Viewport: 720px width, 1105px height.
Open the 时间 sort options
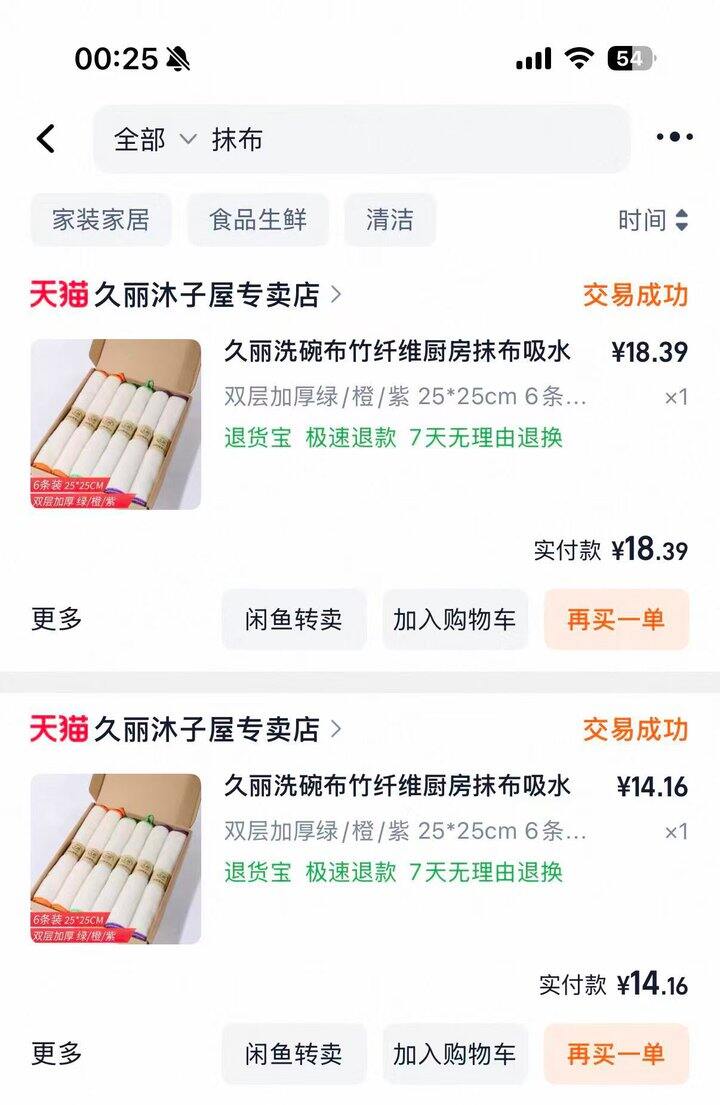pos(653,220)
